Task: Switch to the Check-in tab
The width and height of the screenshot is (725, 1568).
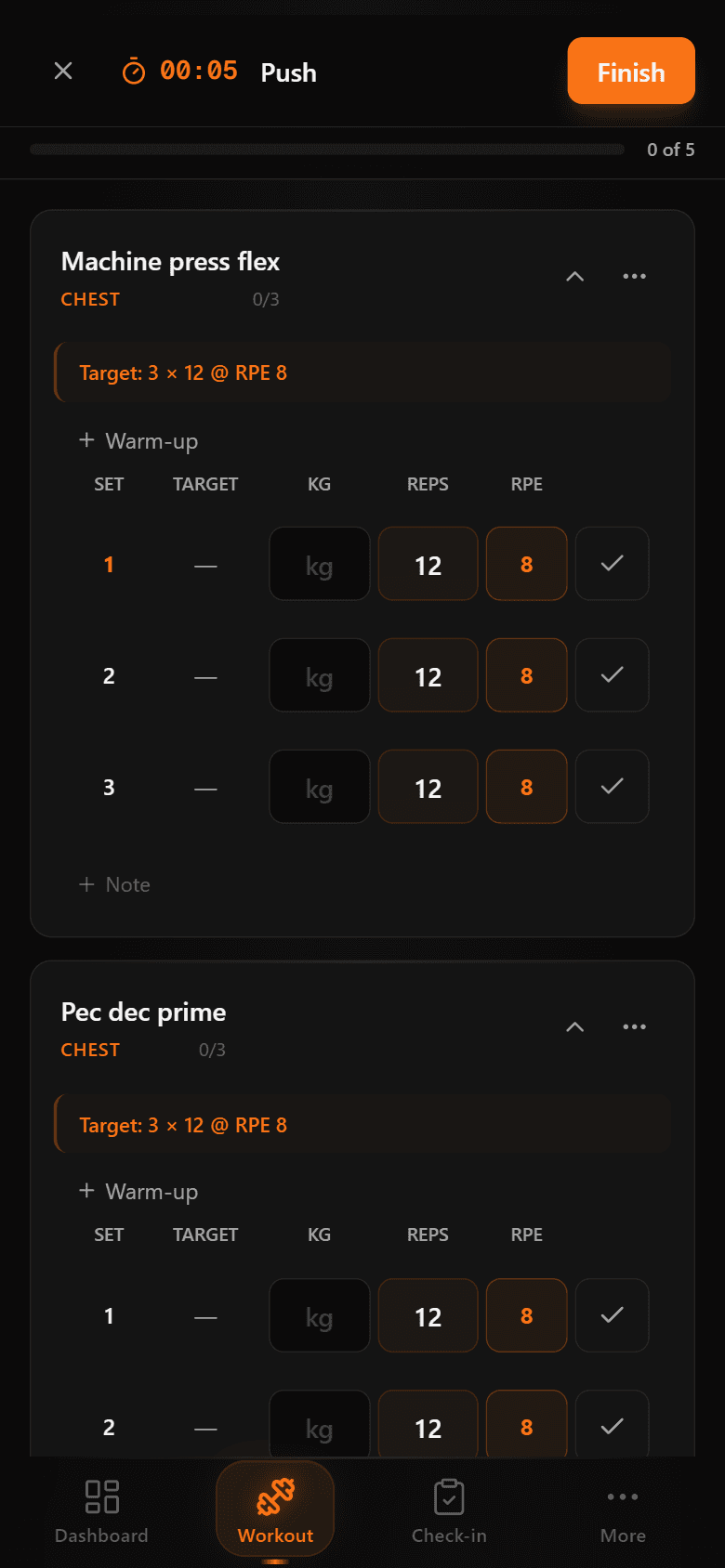Action: tap(449, 1509)
